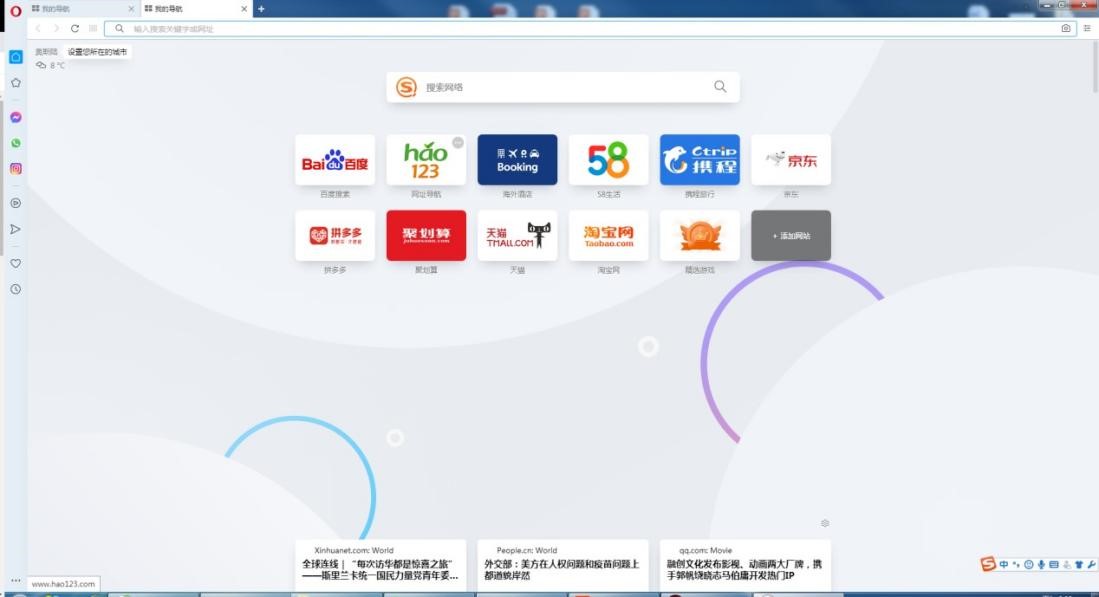Close the first browser tab
This screenshot has width=1099, height=597.
[x=131, y=9]
